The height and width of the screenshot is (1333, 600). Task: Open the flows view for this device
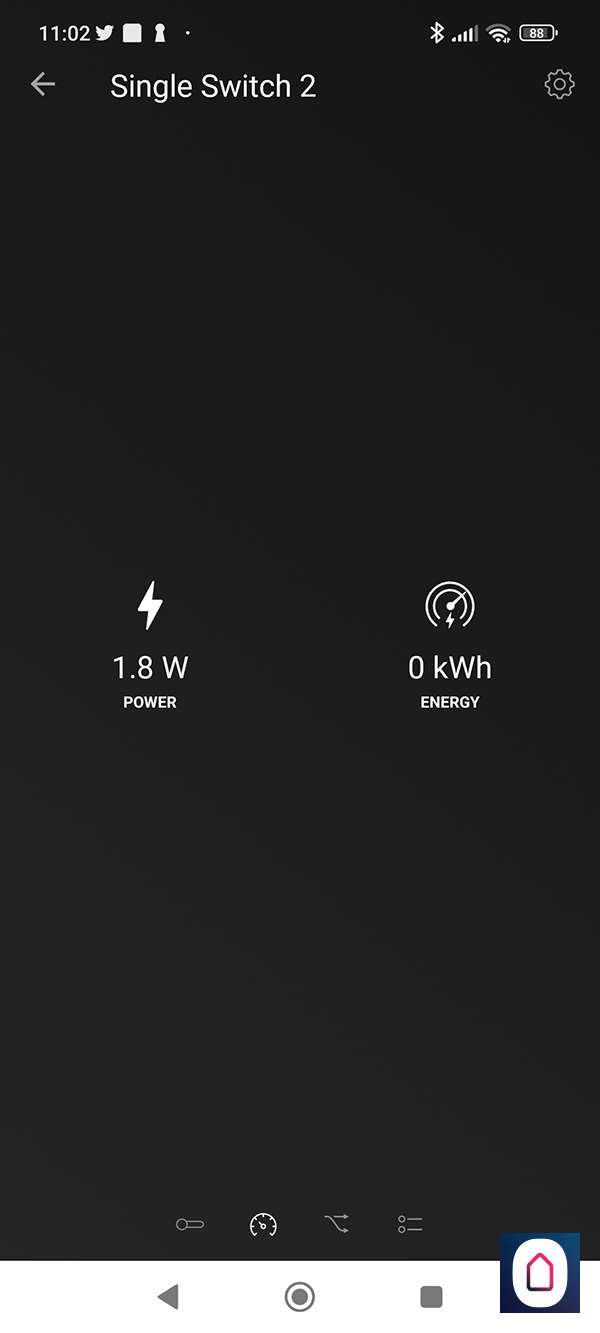tap(336, 1224)
